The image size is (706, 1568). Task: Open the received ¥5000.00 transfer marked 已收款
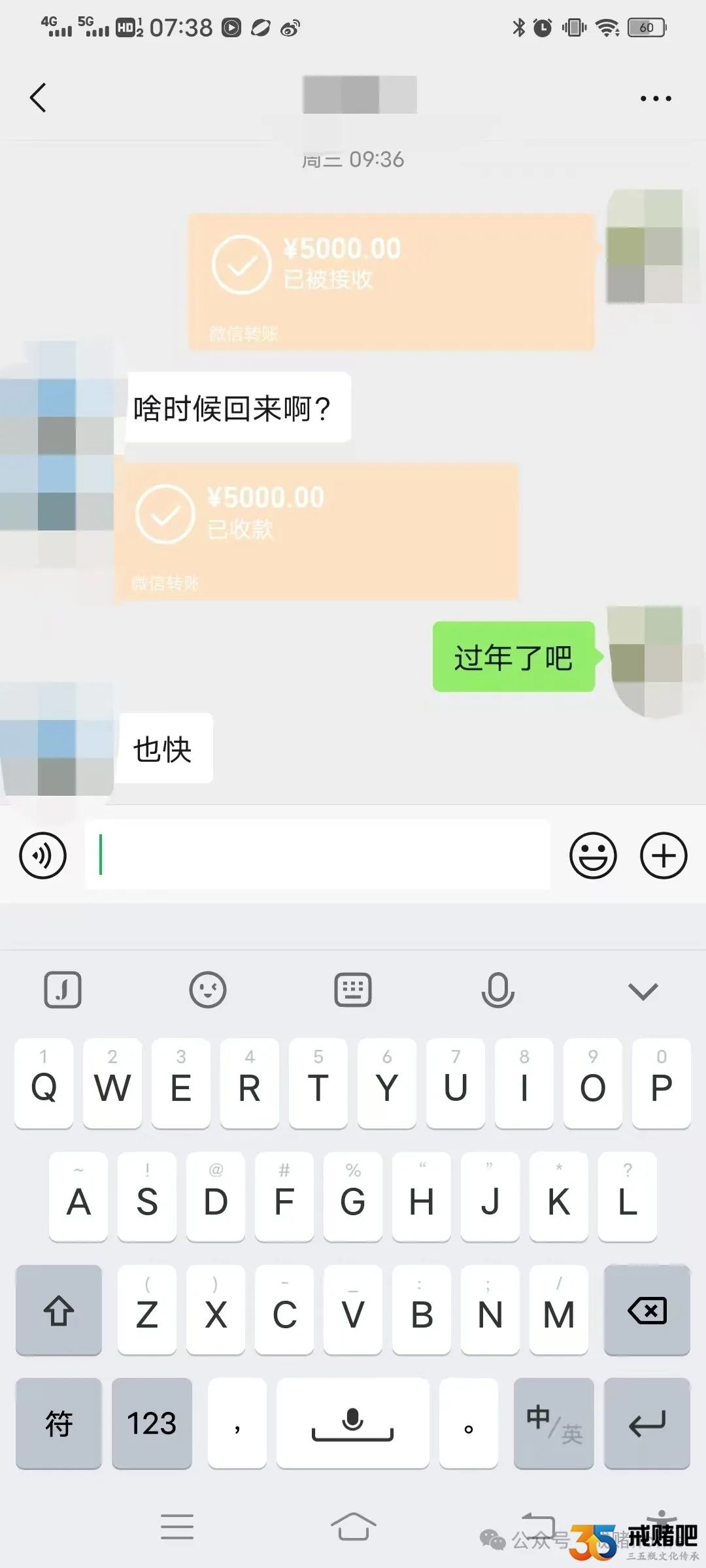[316, 531]
